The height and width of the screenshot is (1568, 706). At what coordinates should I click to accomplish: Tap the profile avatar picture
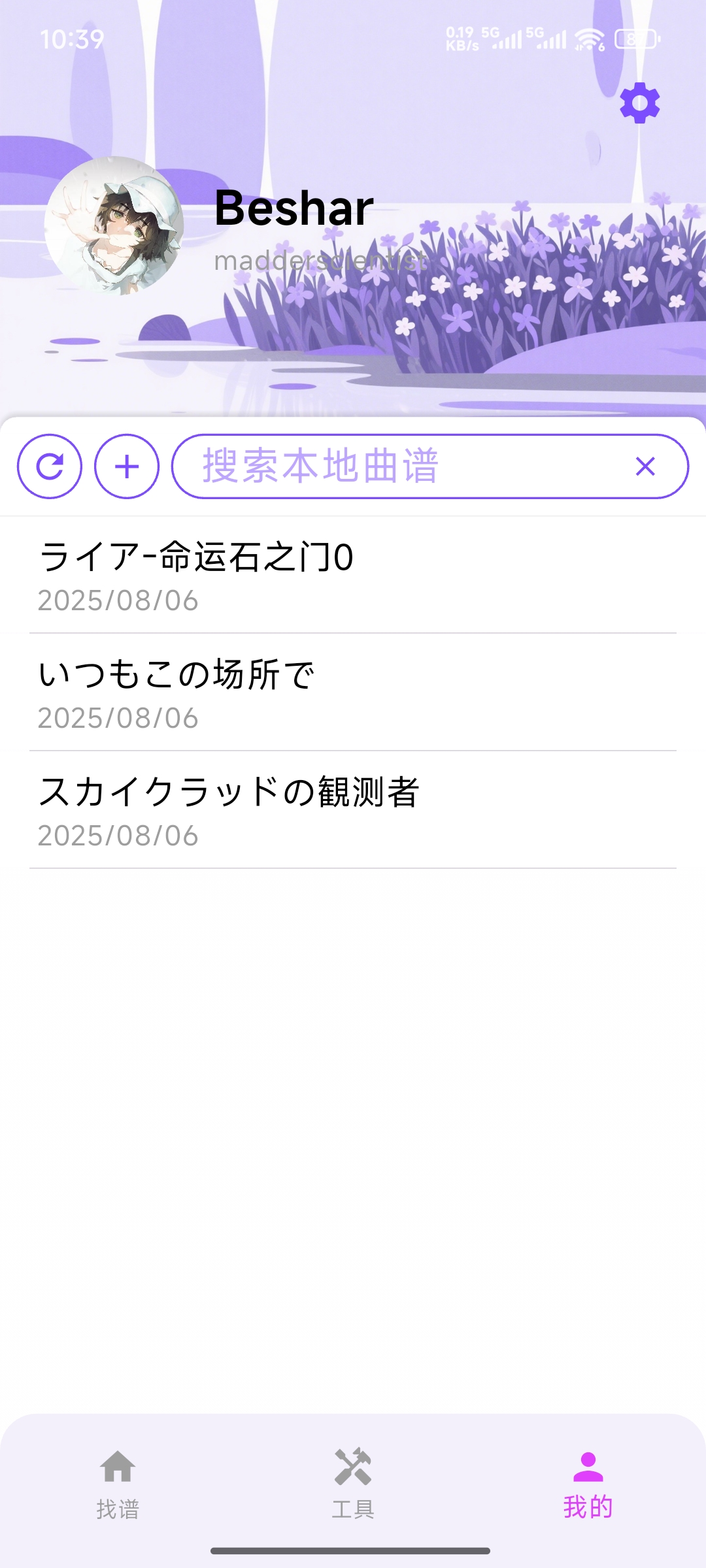tap(114, 225)
